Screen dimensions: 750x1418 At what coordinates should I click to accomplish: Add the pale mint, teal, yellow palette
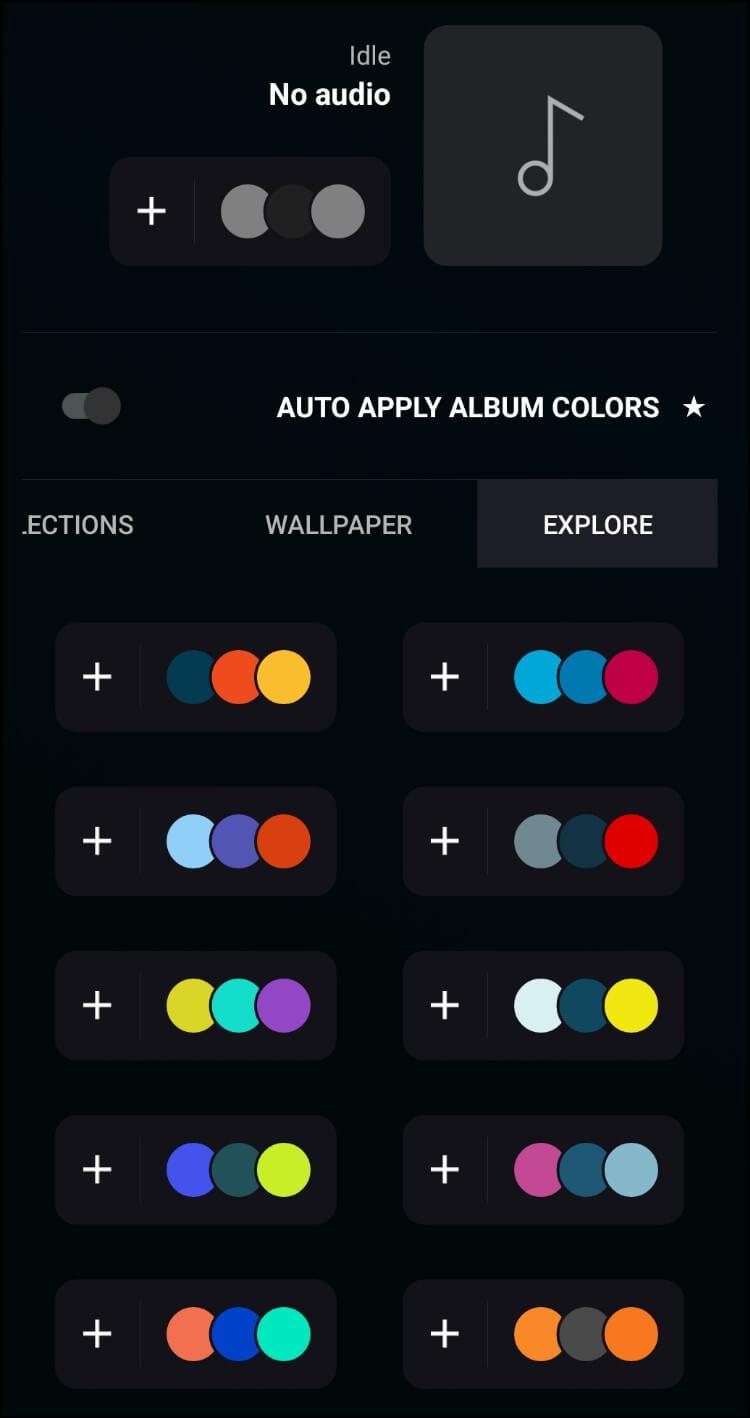[445, 1005]
